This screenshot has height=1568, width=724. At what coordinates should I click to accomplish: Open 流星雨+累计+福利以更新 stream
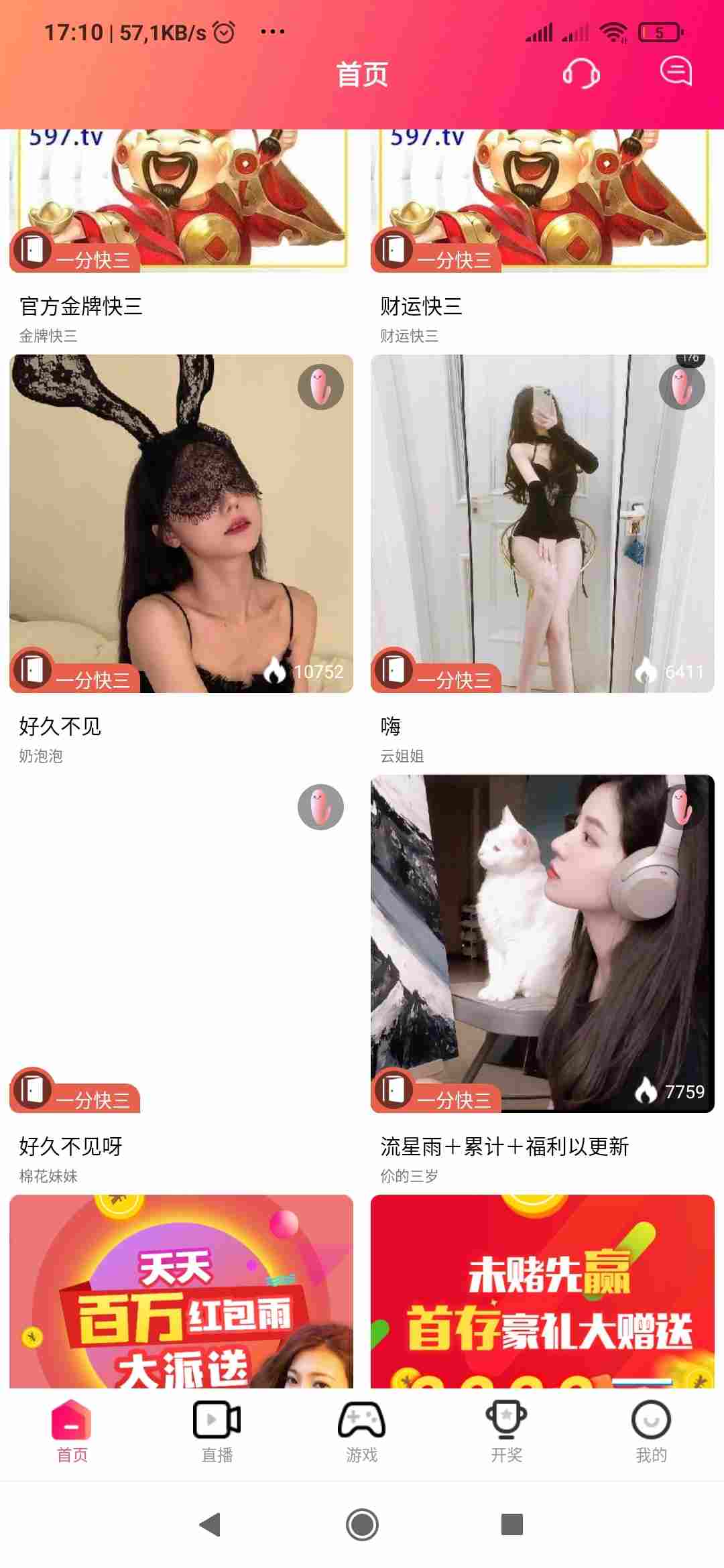click(x=542, y=943)
